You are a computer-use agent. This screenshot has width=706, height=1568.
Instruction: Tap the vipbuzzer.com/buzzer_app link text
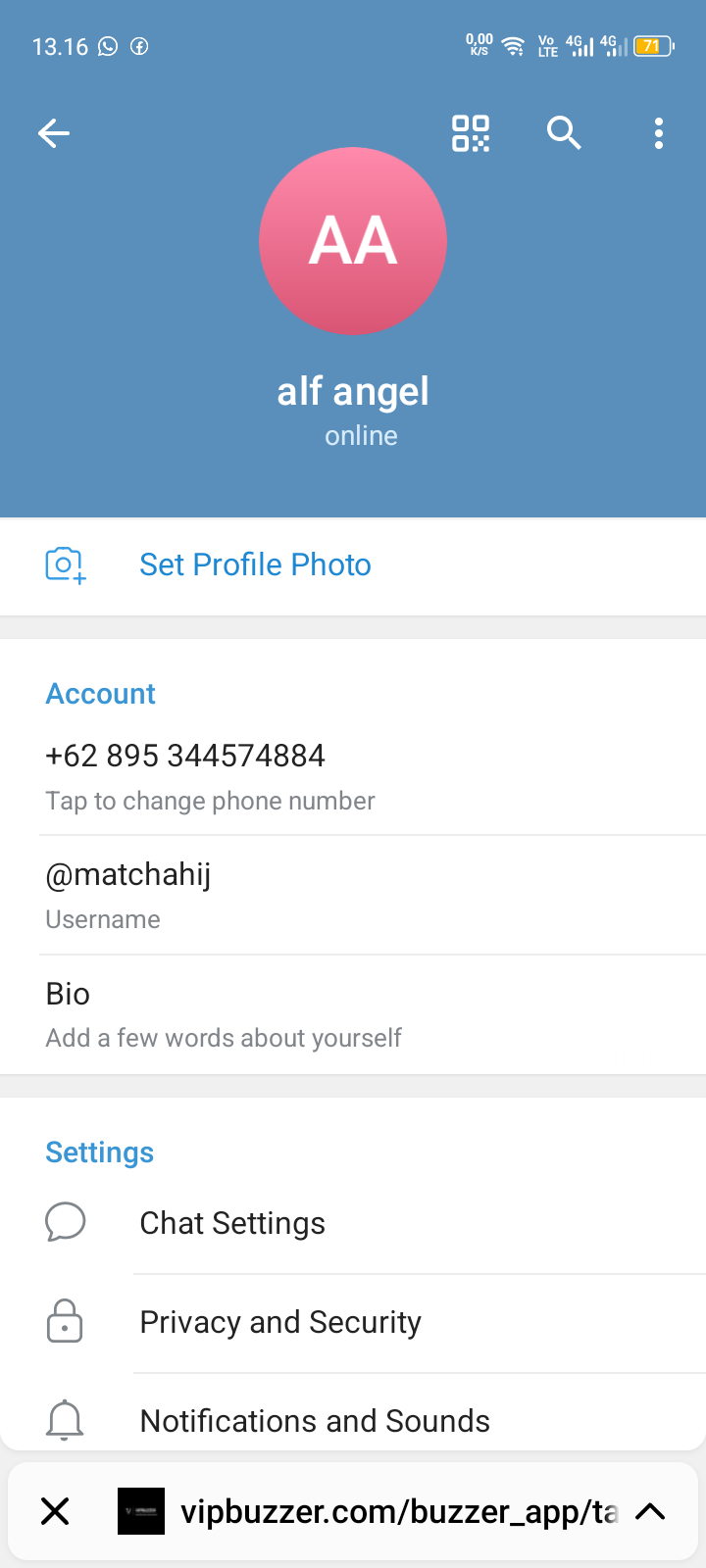tap(398, 1512)
